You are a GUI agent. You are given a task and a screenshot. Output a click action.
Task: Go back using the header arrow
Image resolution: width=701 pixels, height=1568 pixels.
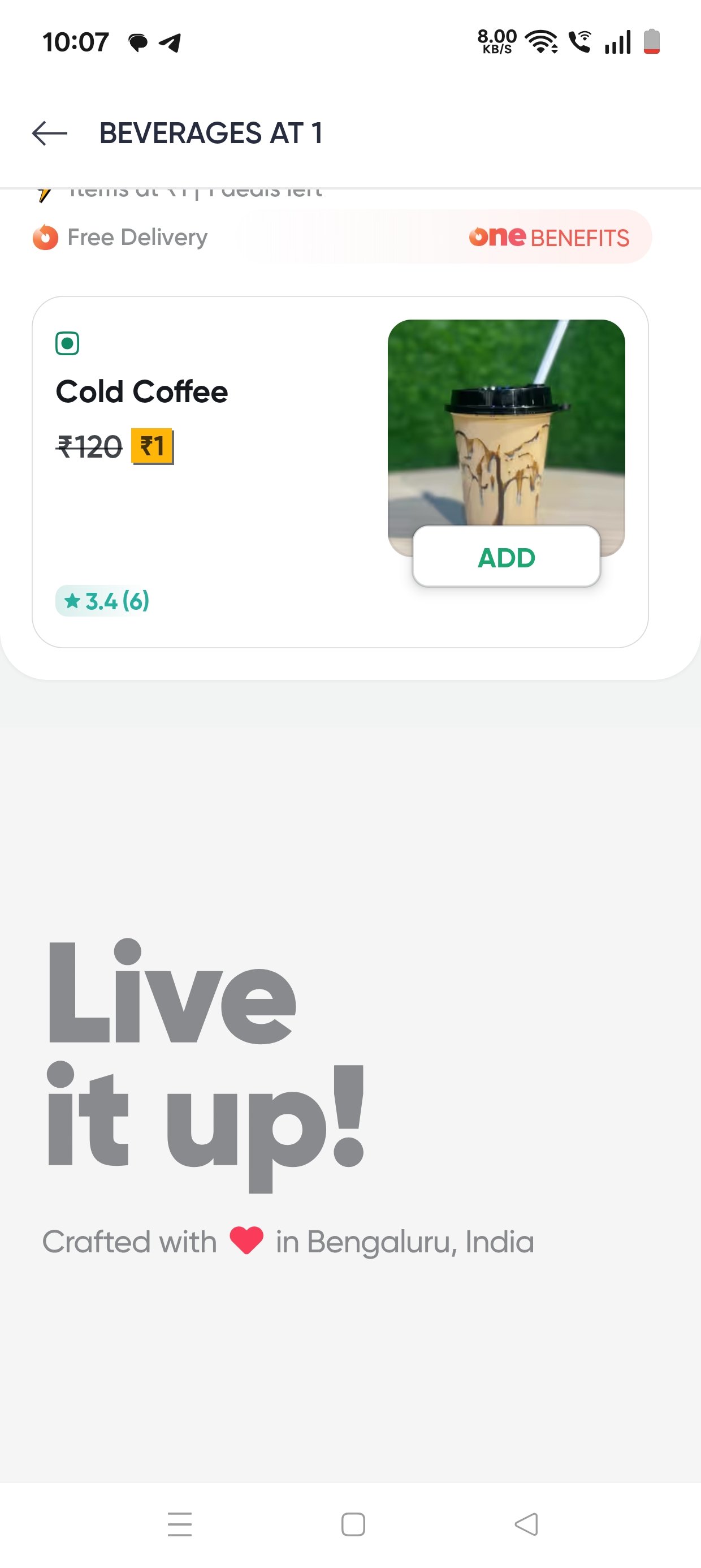[x=49, y=133]
